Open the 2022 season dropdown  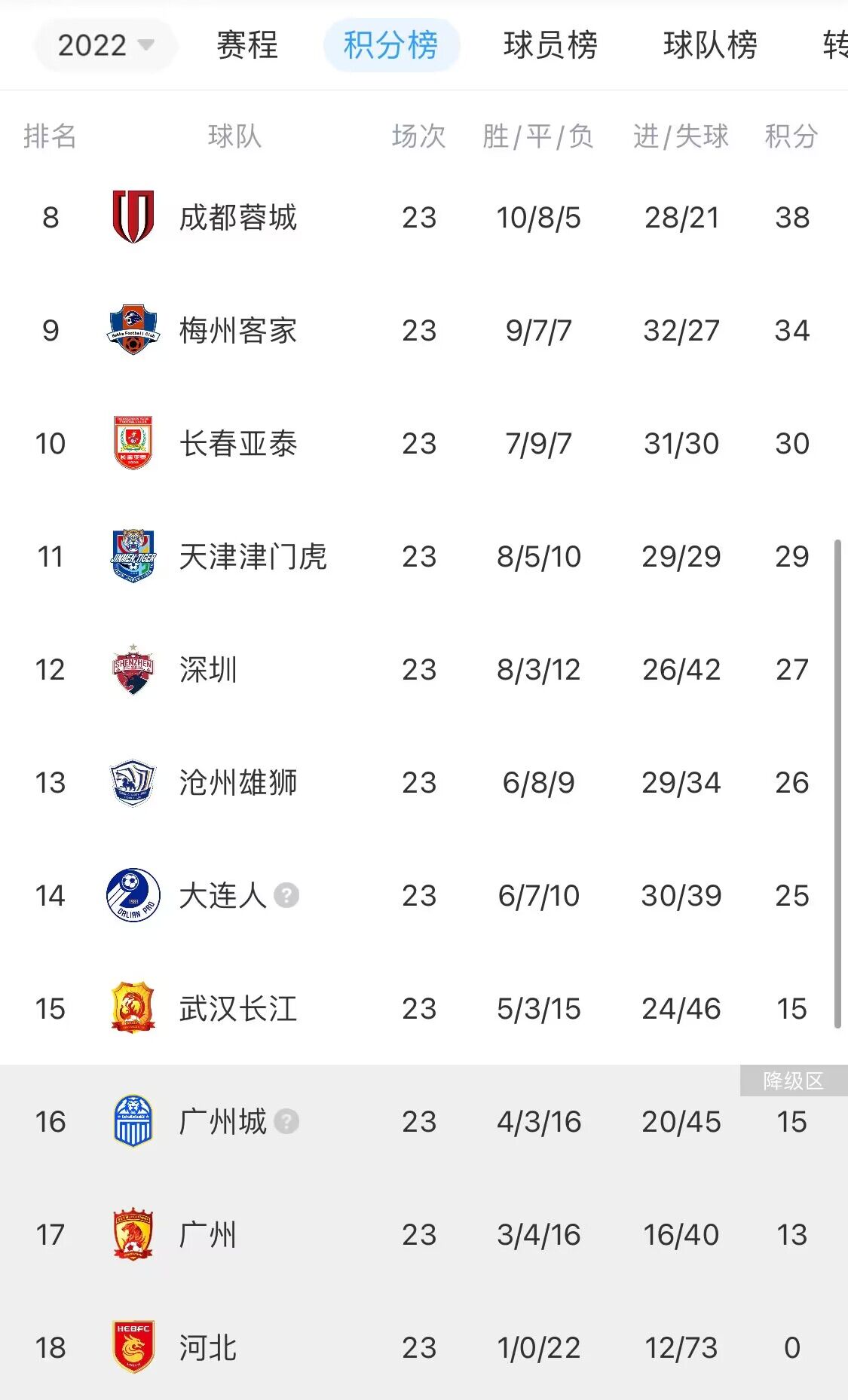pos(106,45)
